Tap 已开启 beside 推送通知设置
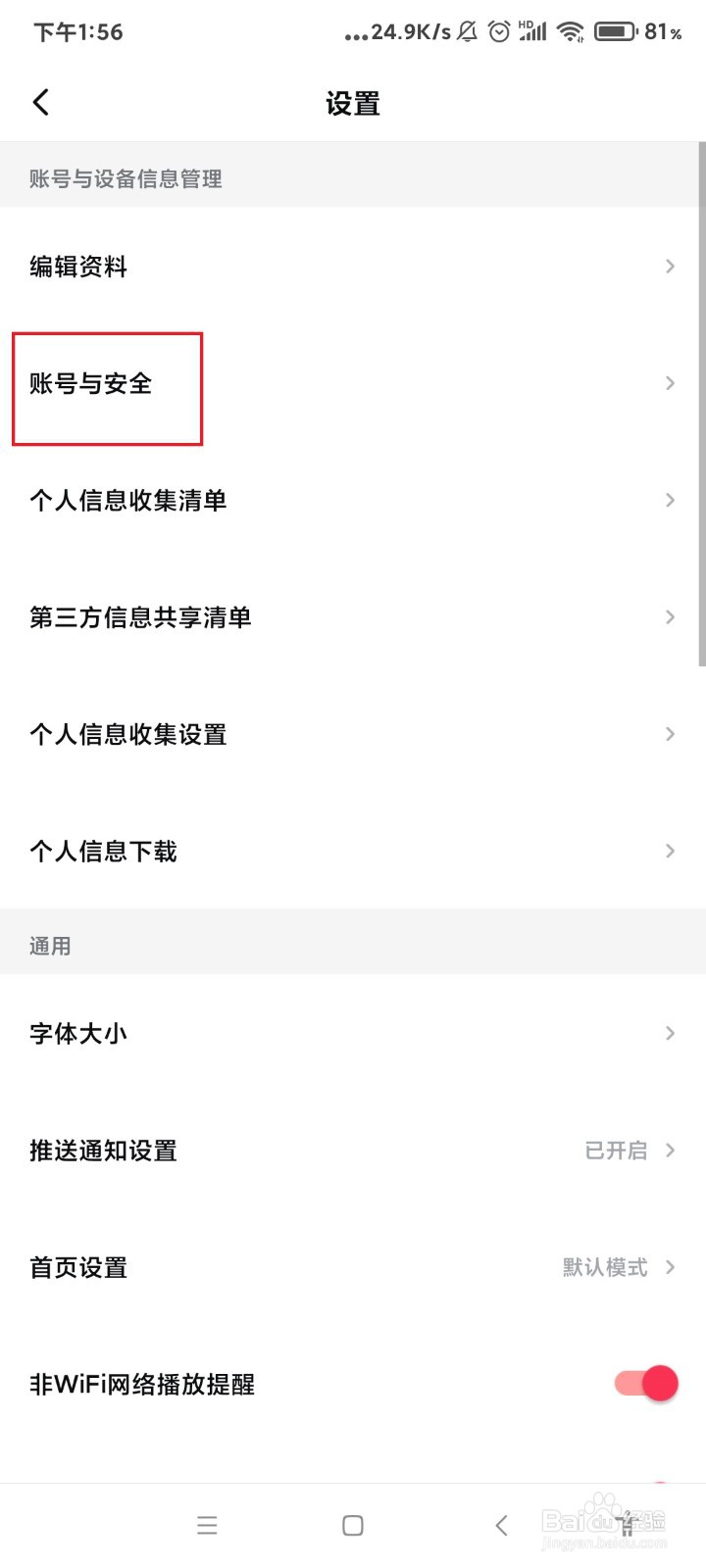Viewport: 706px width, 1568px height. 615,1151
